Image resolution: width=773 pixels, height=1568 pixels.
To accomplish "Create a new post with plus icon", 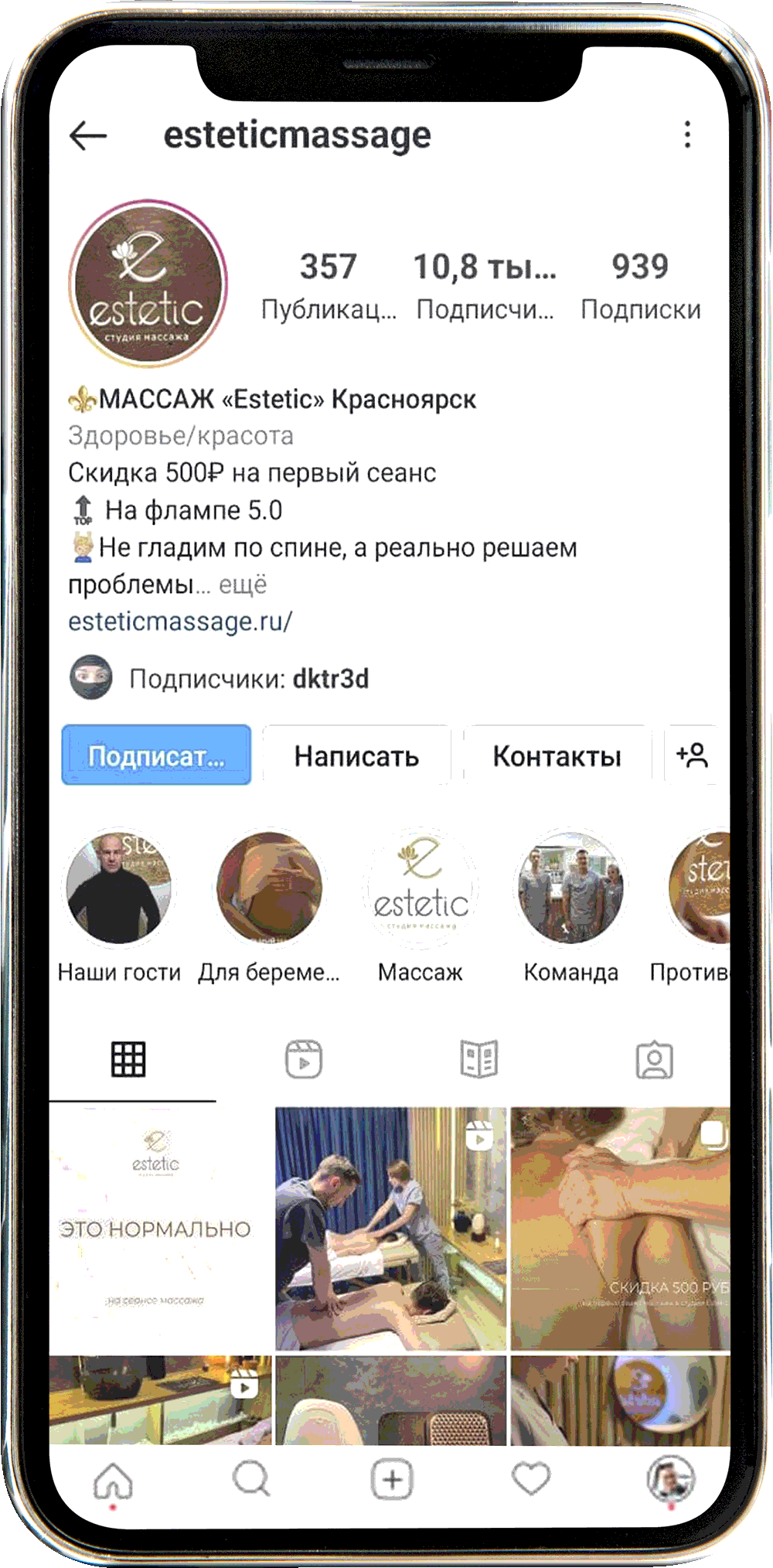I will pyautogui.click(x=392, y=1480).
